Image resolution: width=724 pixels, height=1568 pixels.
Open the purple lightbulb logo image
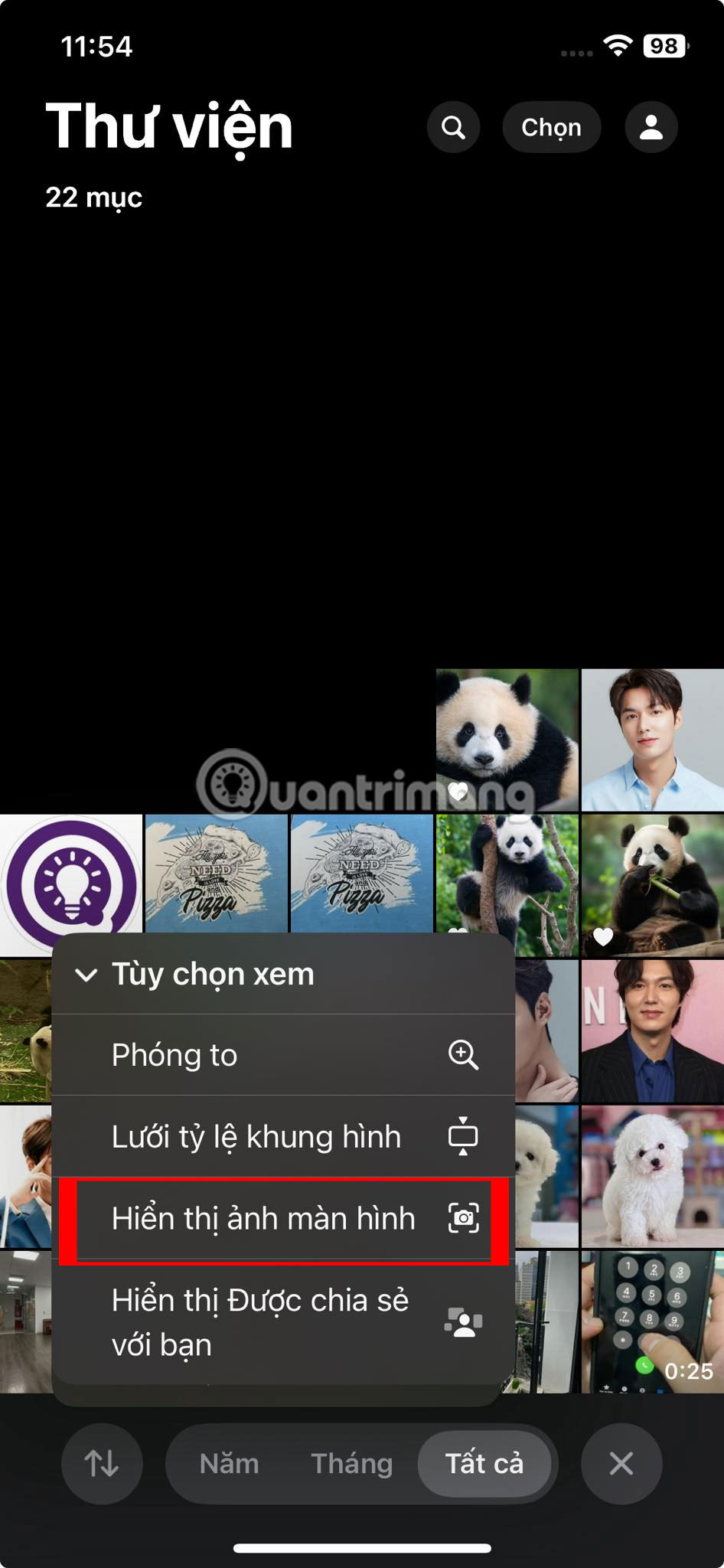70,874
